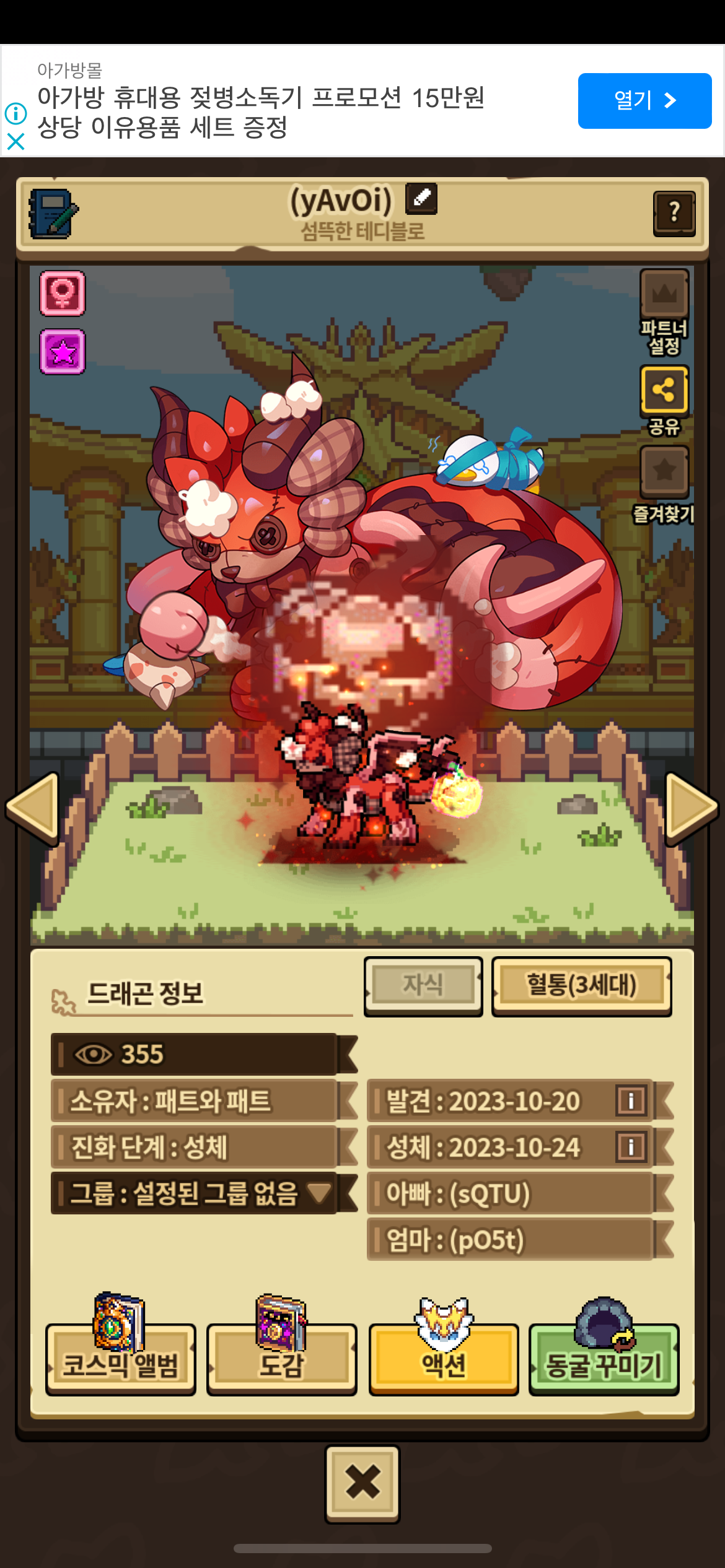Image resolution: width=725 pixels, height=1568 pixels.
Task: Share this dragon with 공유
Action: (664, 390)
